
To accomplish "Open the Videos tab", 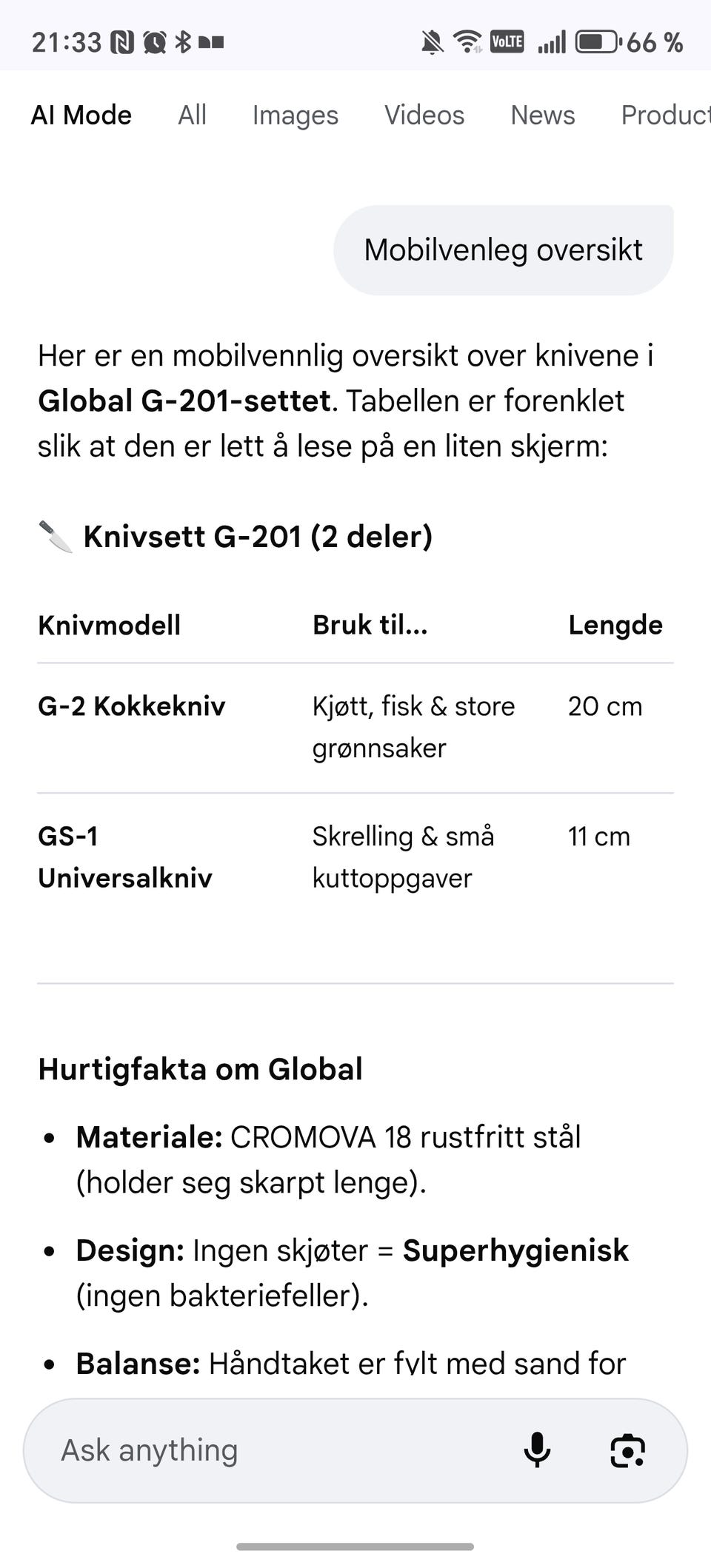I will coord(424,115).
